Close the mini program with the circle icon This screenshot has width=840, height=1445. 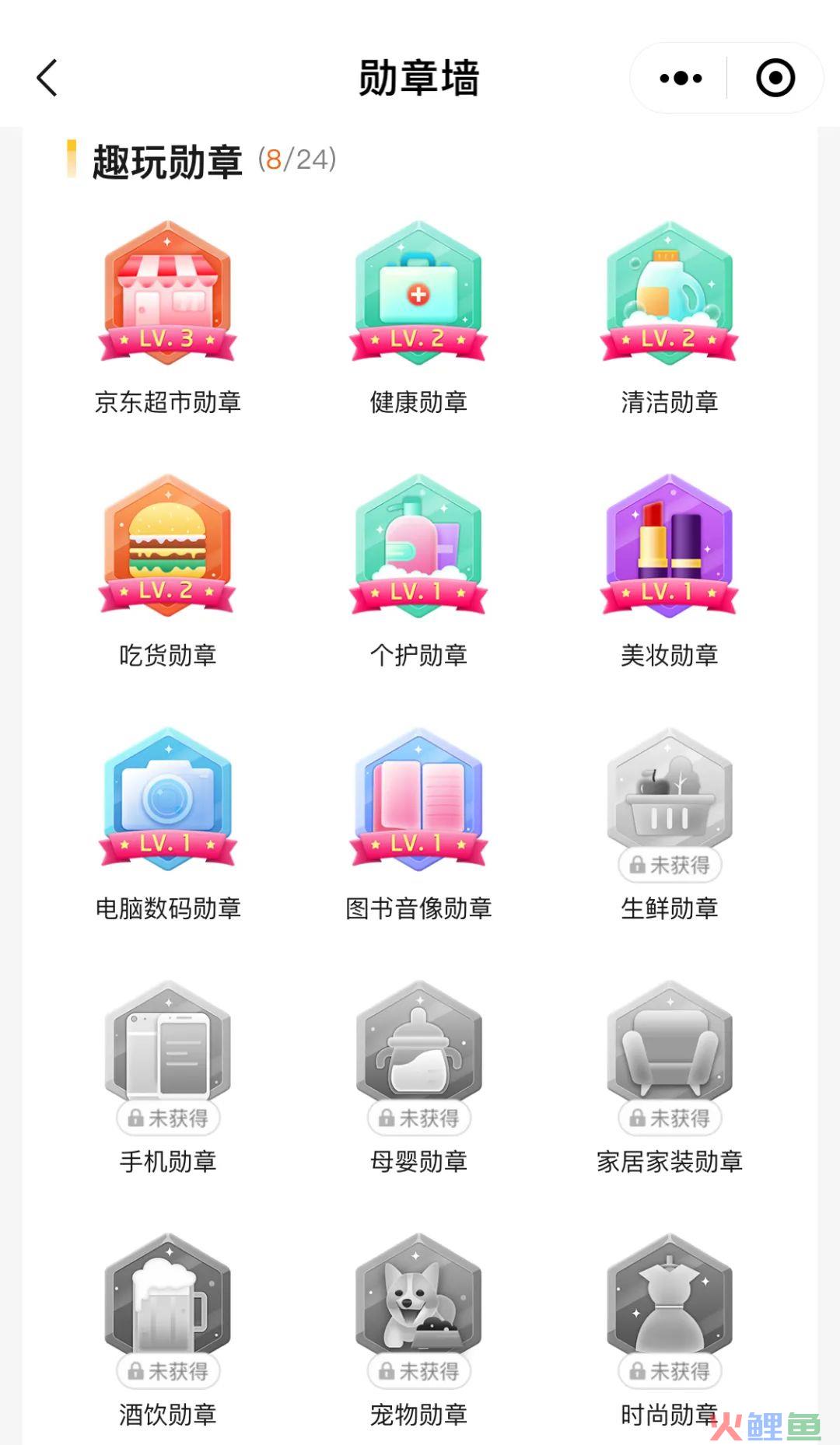[775, 78]
